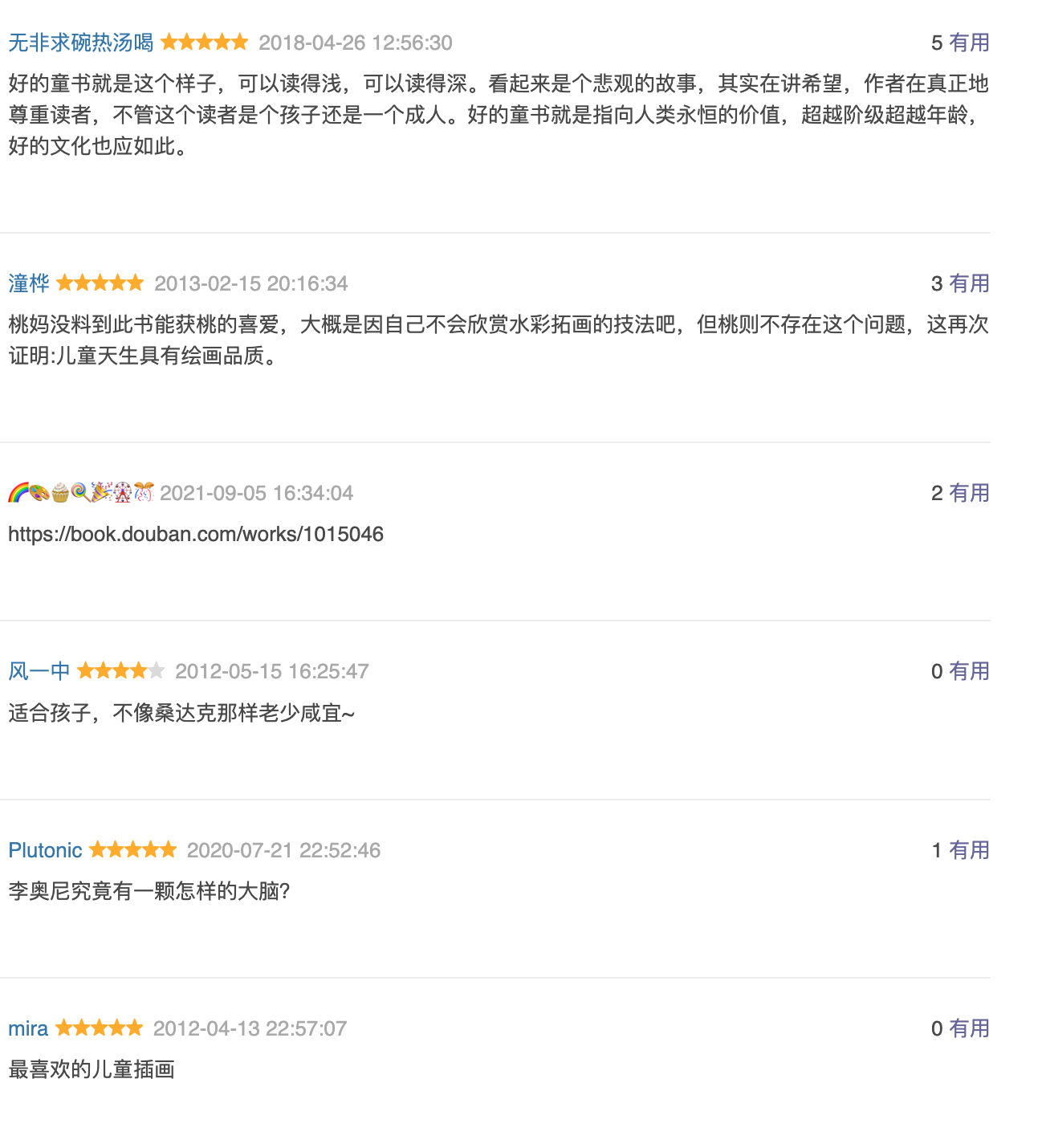Open 风一中's user profile
Image resolution: width=1042 pixels, height=1148 pixels.
click(39, 671)
